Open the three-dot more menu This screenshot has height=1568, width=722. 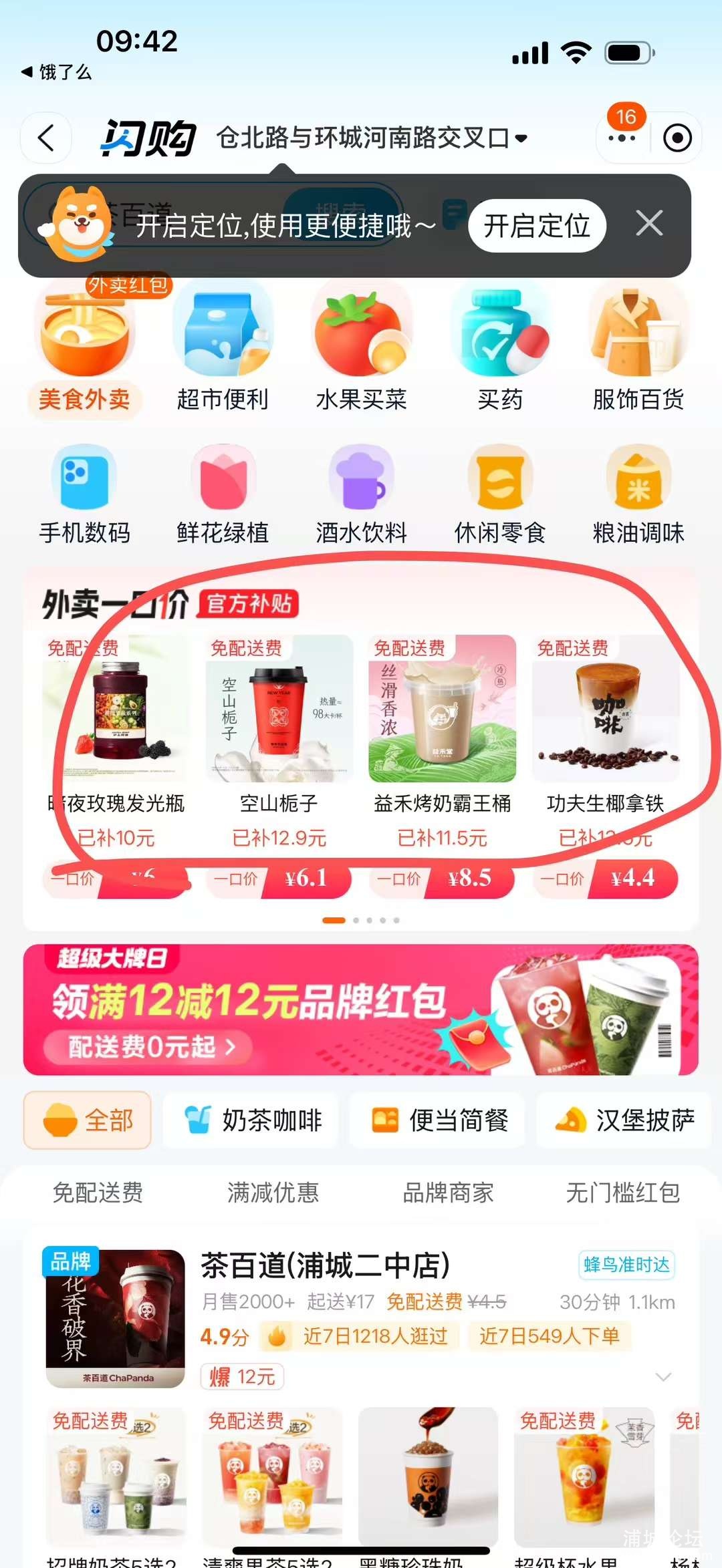click(x=622, y=138)
